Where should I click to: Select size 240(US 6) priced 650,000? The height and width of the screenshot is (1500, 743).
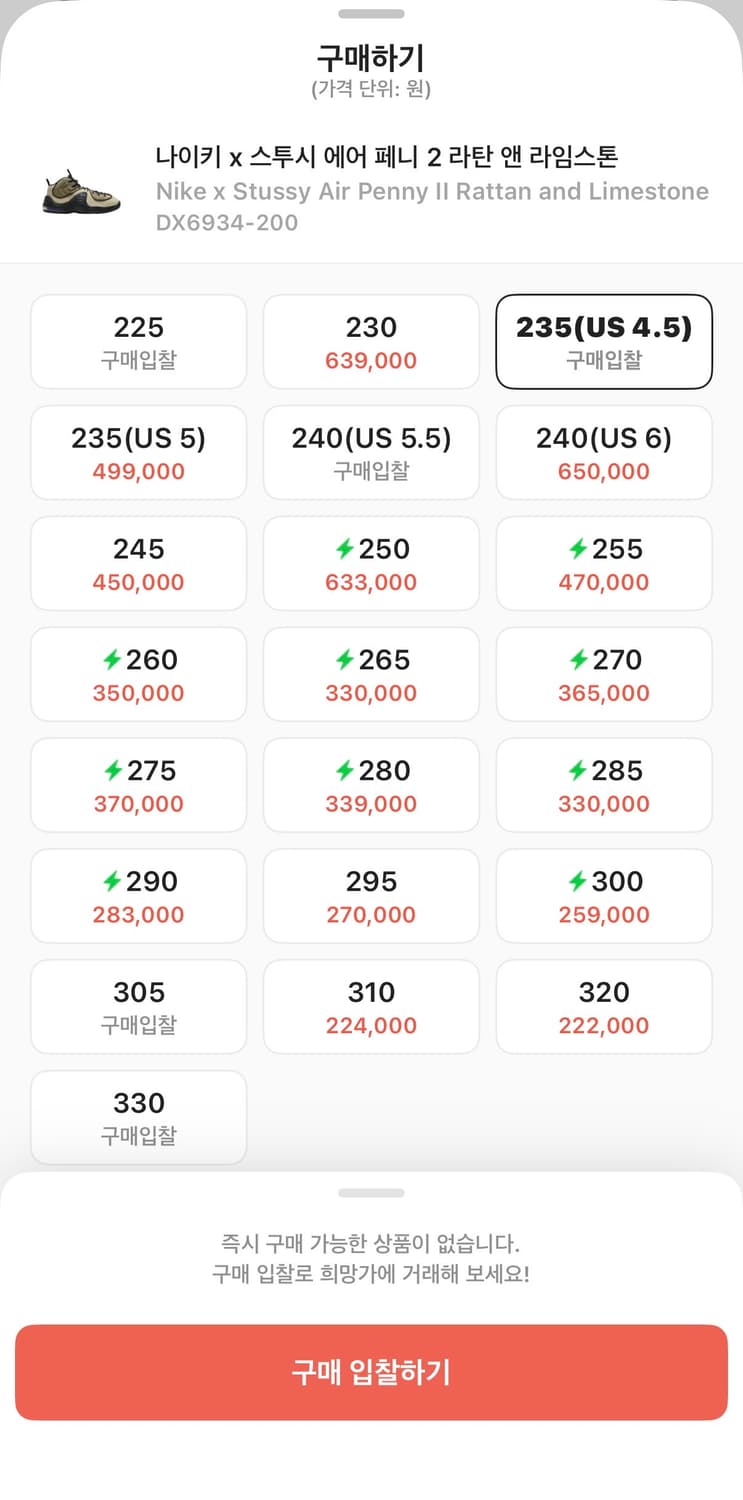pos(604,452)
